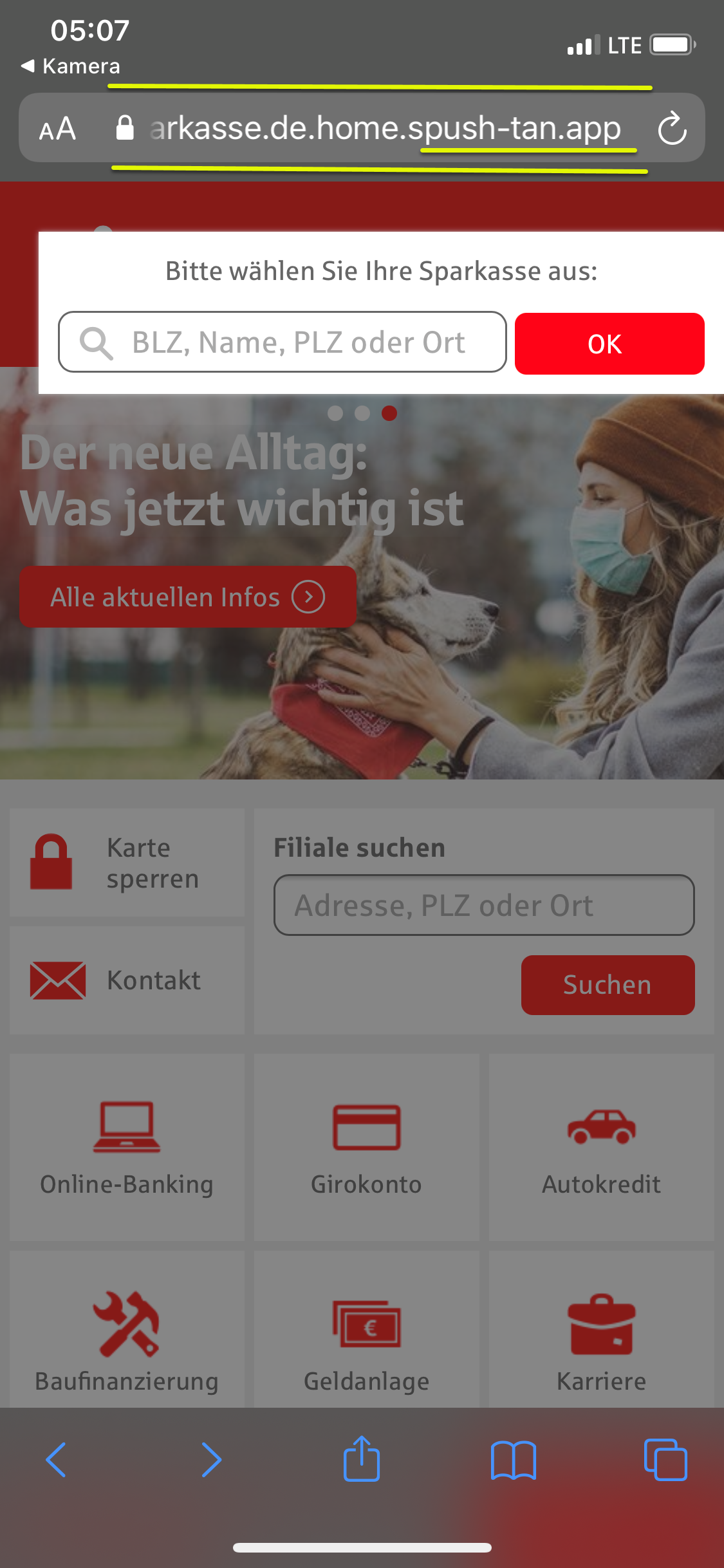Open Alle aktuellen Infos
Image resolution: width=724 pixels, height=1568 pixels.
[187, 597]
